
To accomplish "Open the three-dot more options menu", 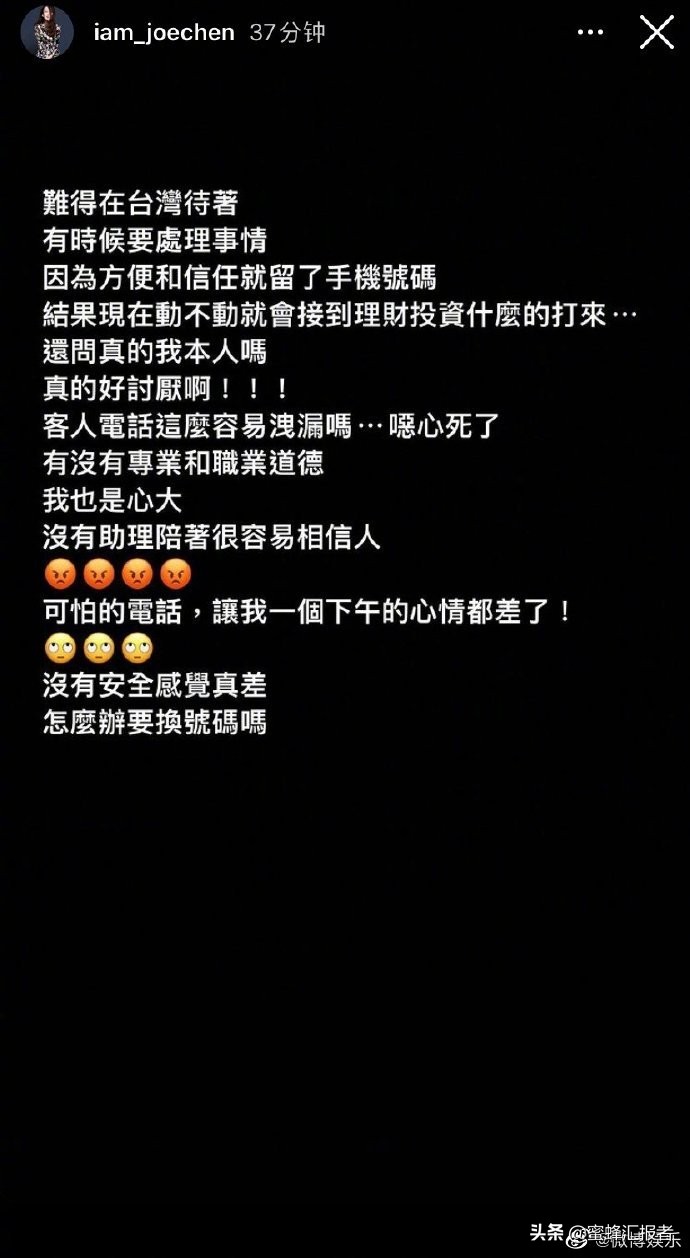I will (591, 33).
